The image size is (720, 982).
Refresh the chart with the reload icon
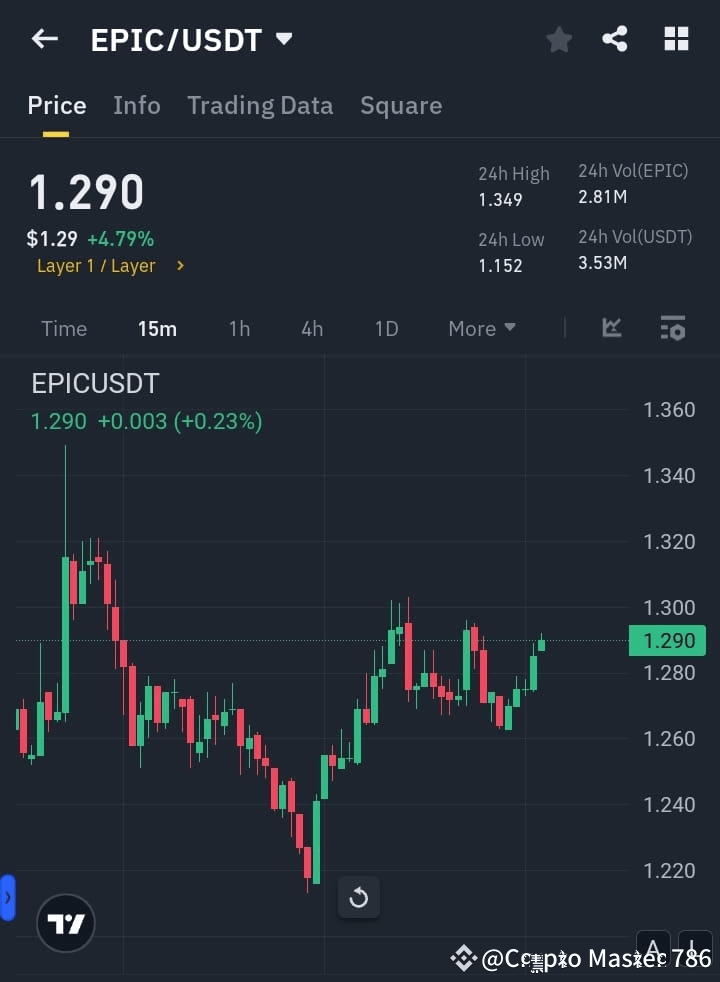359,897
